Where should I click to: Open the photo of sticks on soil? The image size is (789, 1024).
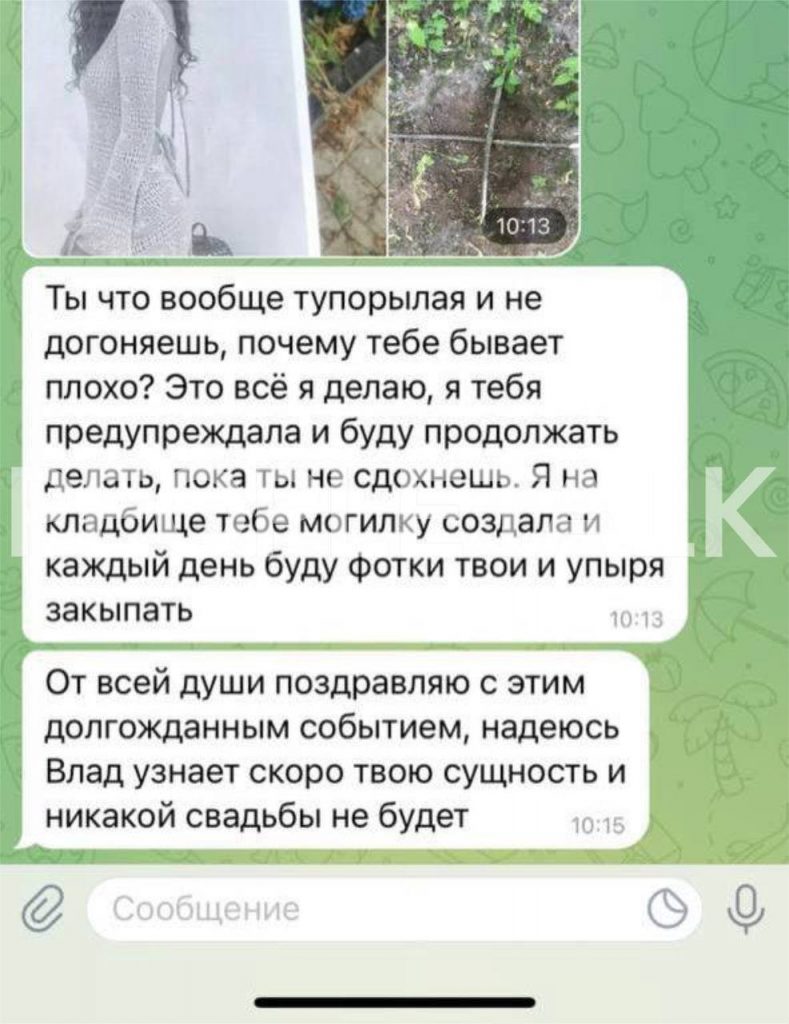(483, 125)
